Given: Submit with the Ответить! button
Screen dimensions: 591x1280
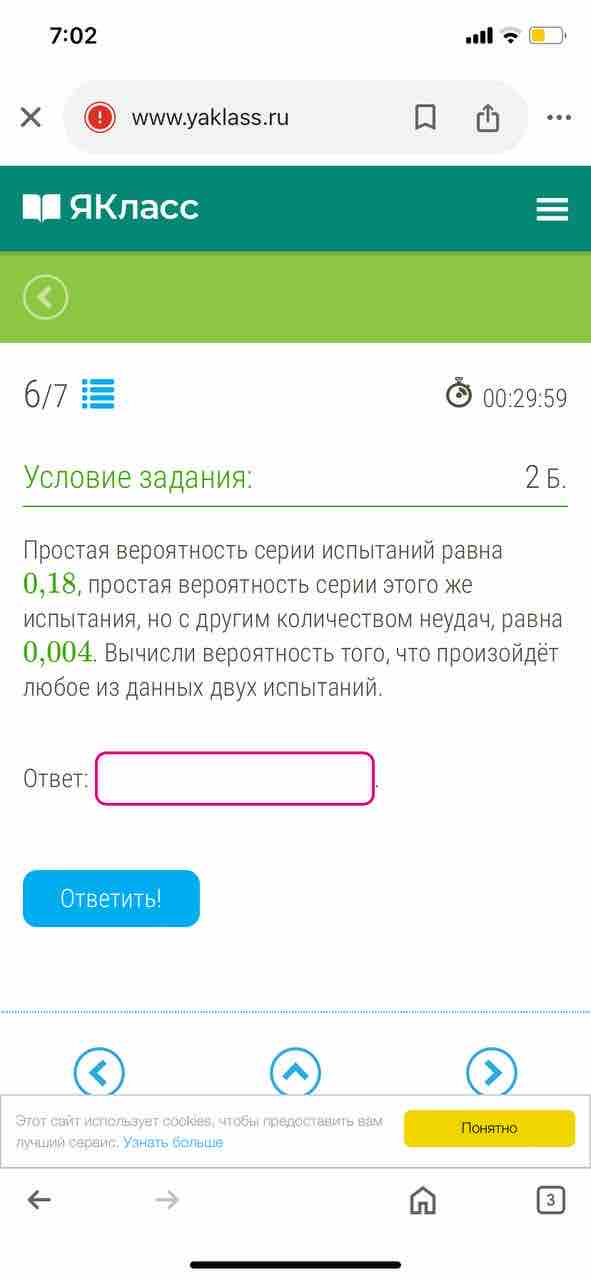Looking at the screenshot, I should (111, 898).
